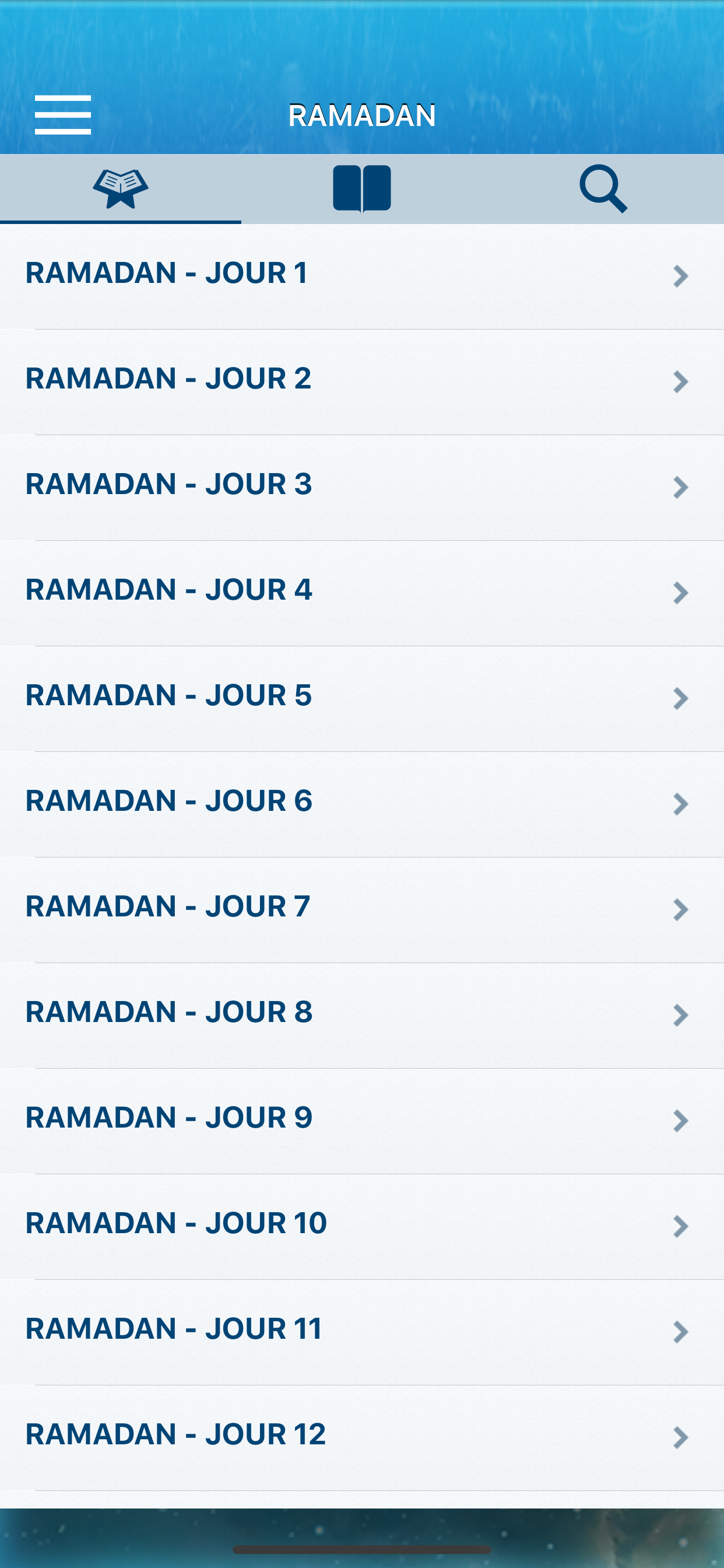
Task: Open the reading view with the open book icon
Action: (361, 187)
